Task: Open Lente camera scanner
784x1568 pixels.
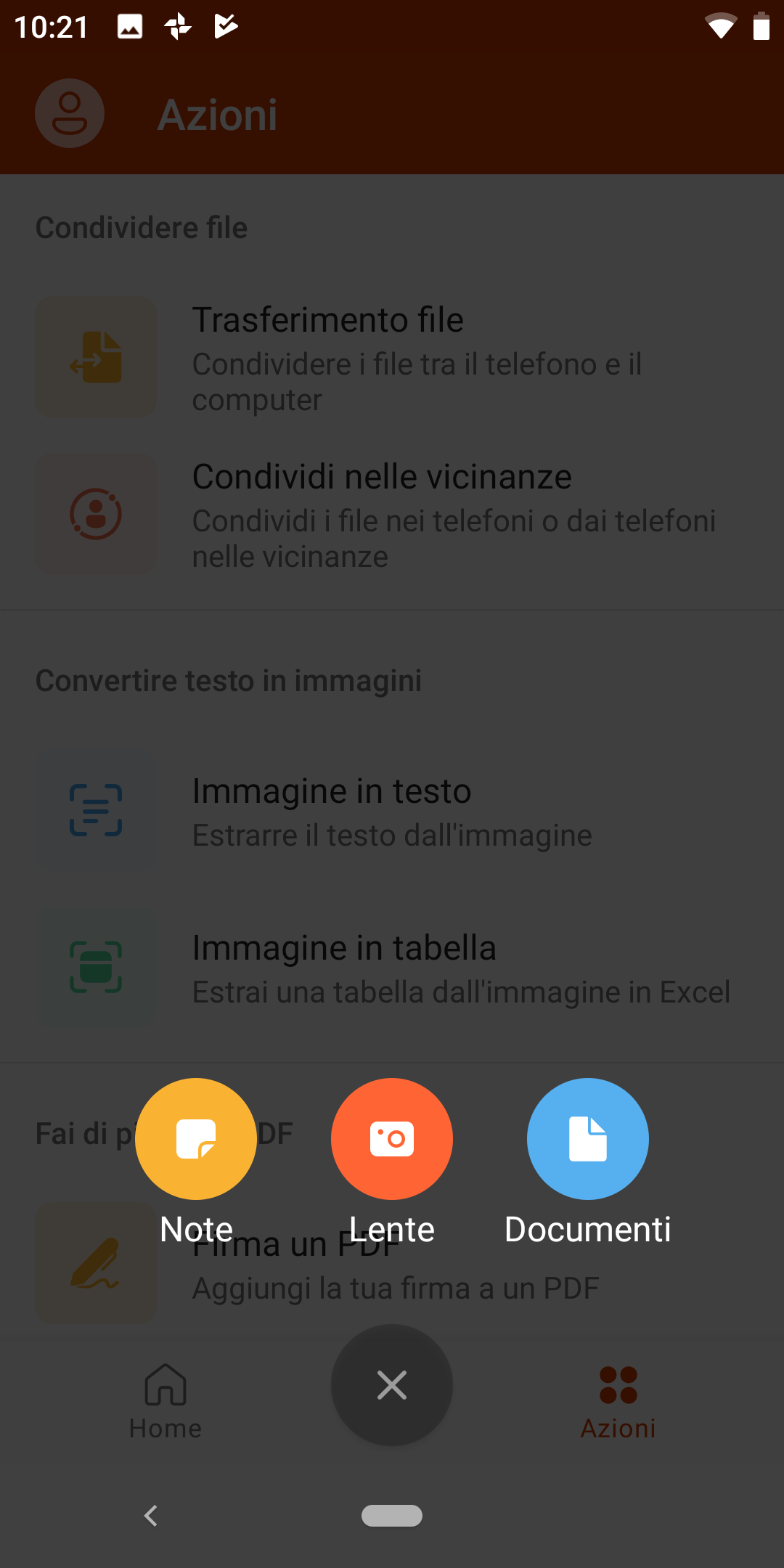Action: click(392, 1138)
